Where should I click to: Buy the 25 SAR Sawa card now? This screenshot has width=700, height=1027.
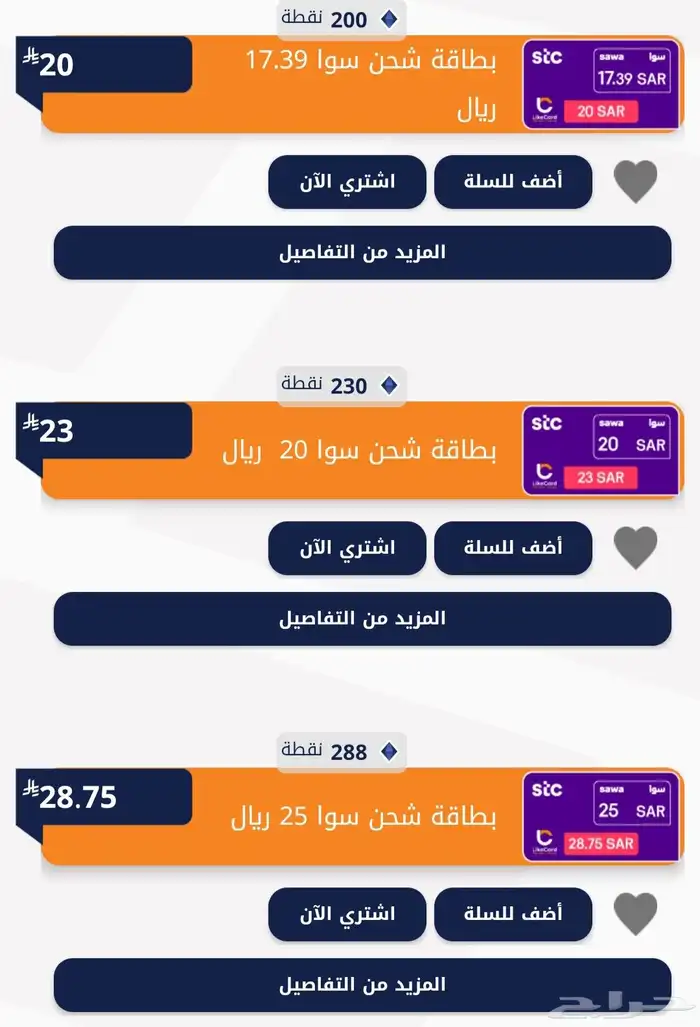(347, 914)
